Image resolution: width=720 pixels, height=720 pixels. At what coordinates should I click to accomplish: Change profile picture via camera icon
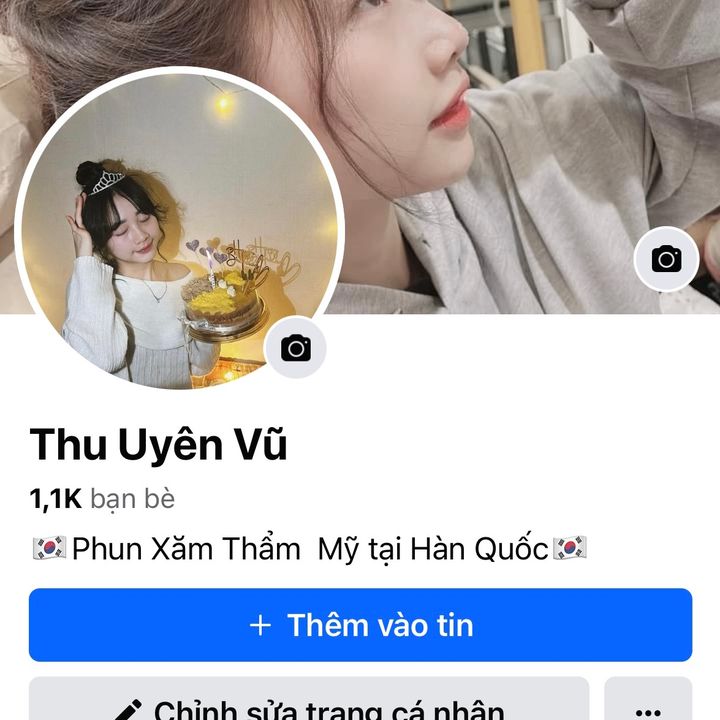coord(295,348)
